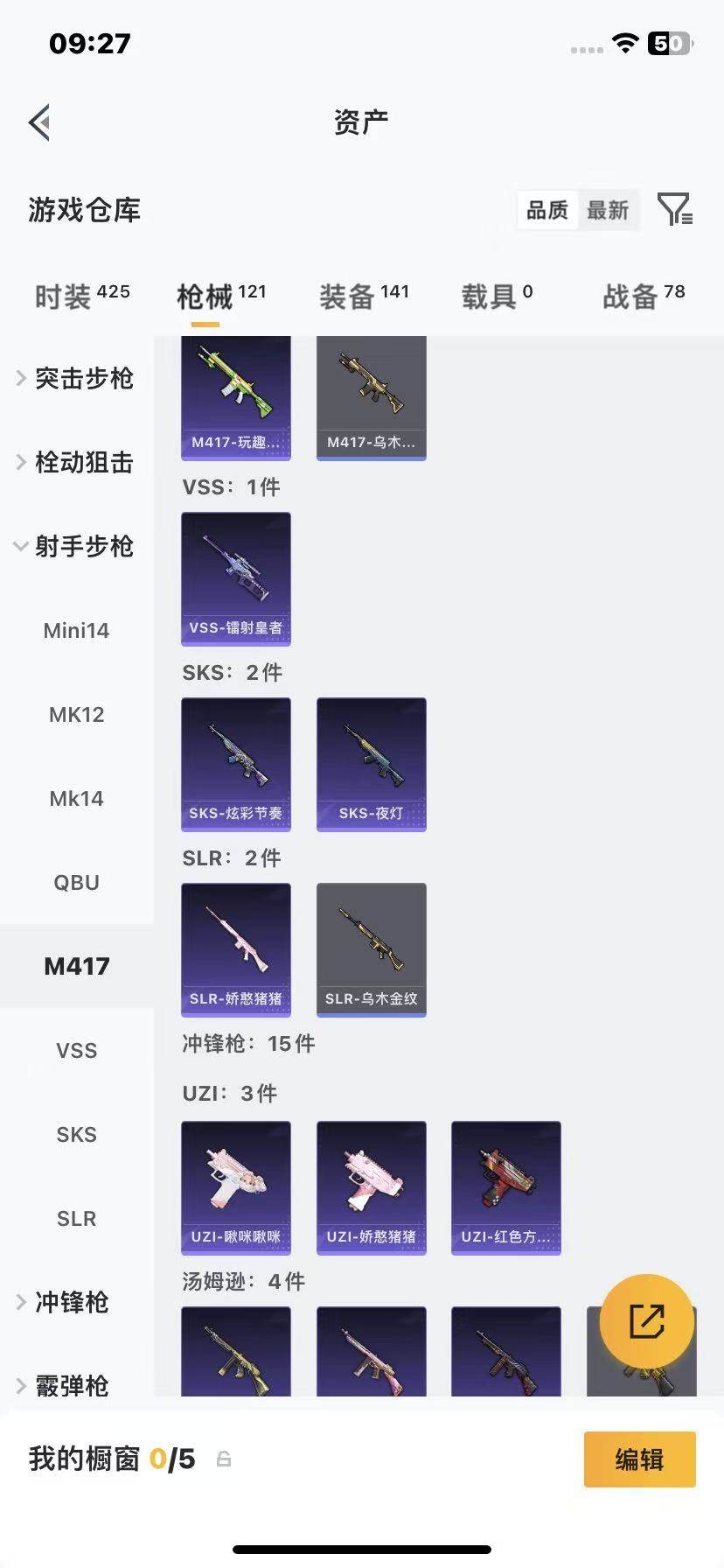Tap the 编辑 button

click(x=640, y=1459)
